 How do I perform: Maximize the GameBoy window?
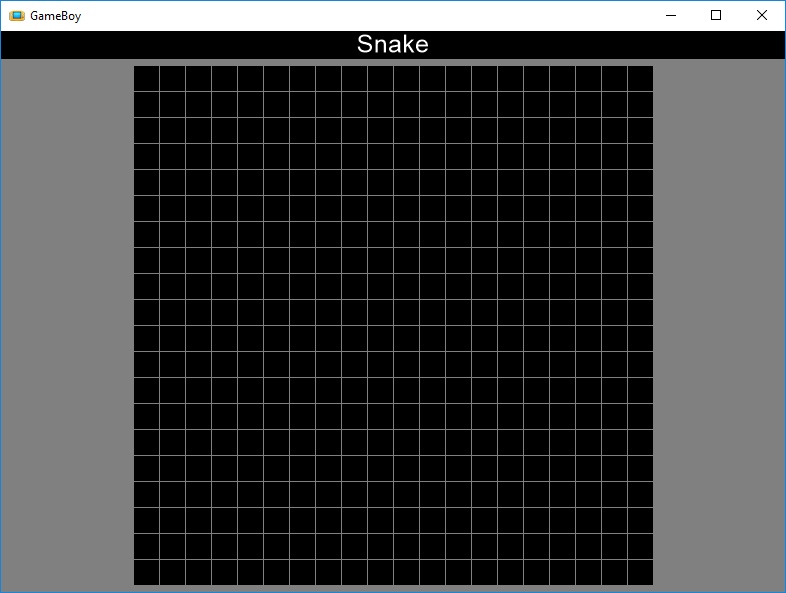[x=716, y=15]
